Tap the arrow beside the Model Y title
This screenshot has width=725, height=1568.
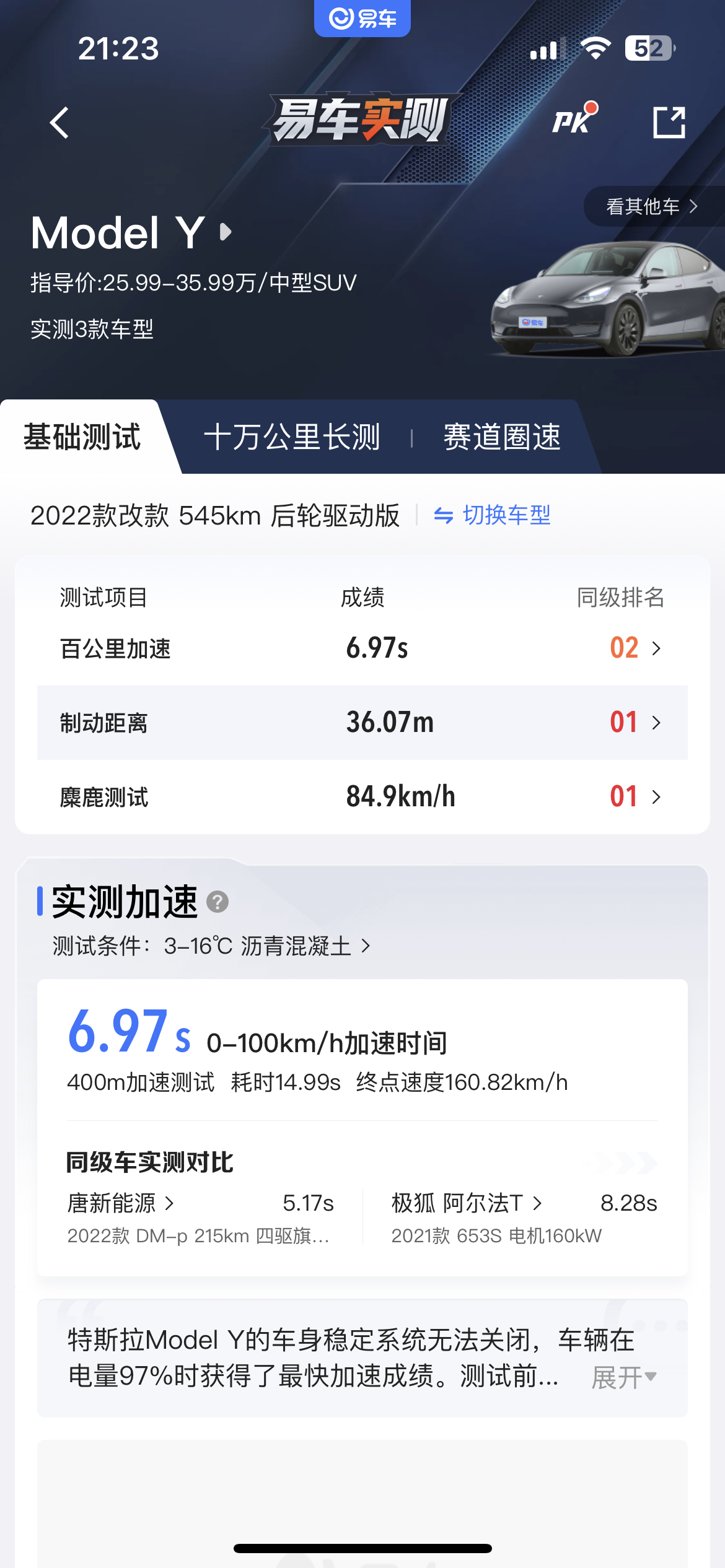pyautogui.click(x=224, y=232)
